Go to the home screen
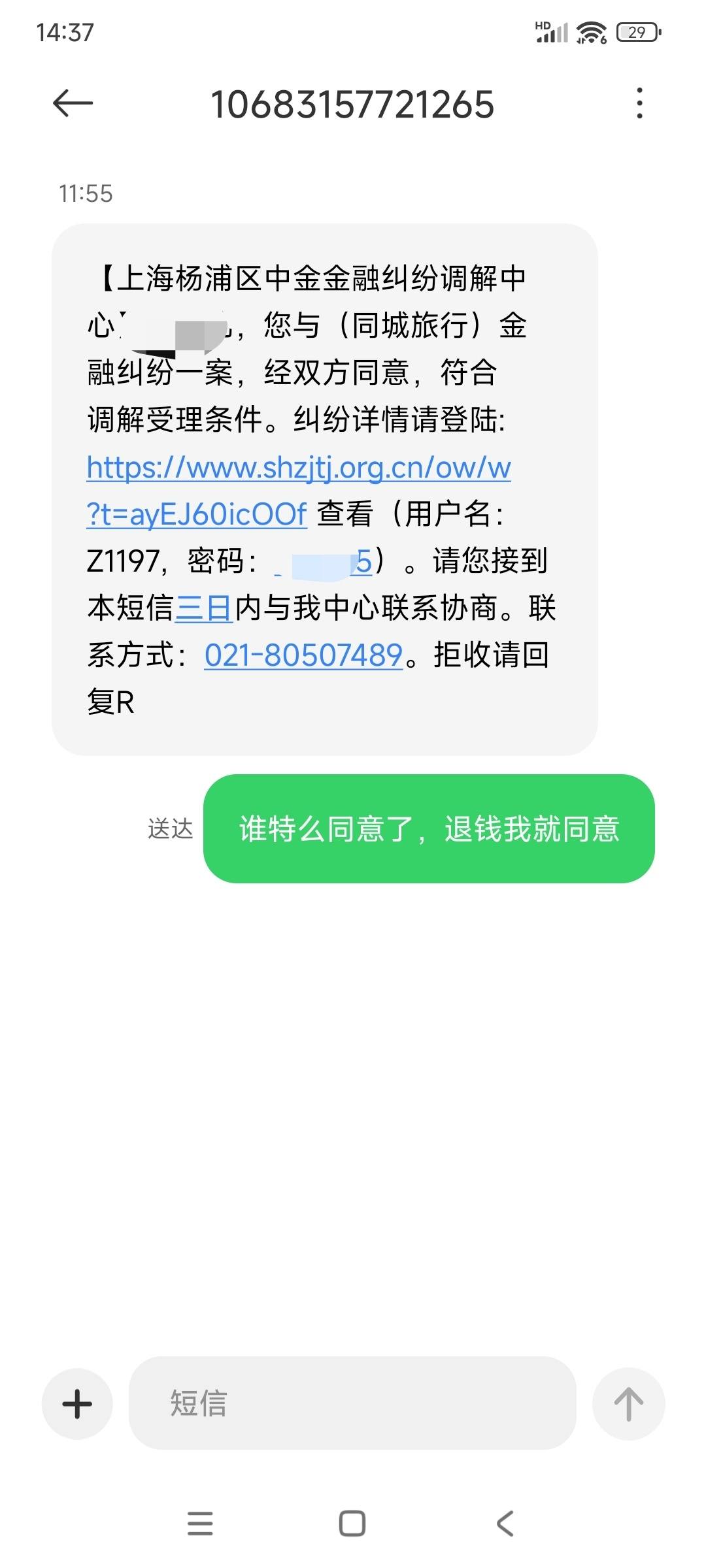 click(x=352, y=1523)
